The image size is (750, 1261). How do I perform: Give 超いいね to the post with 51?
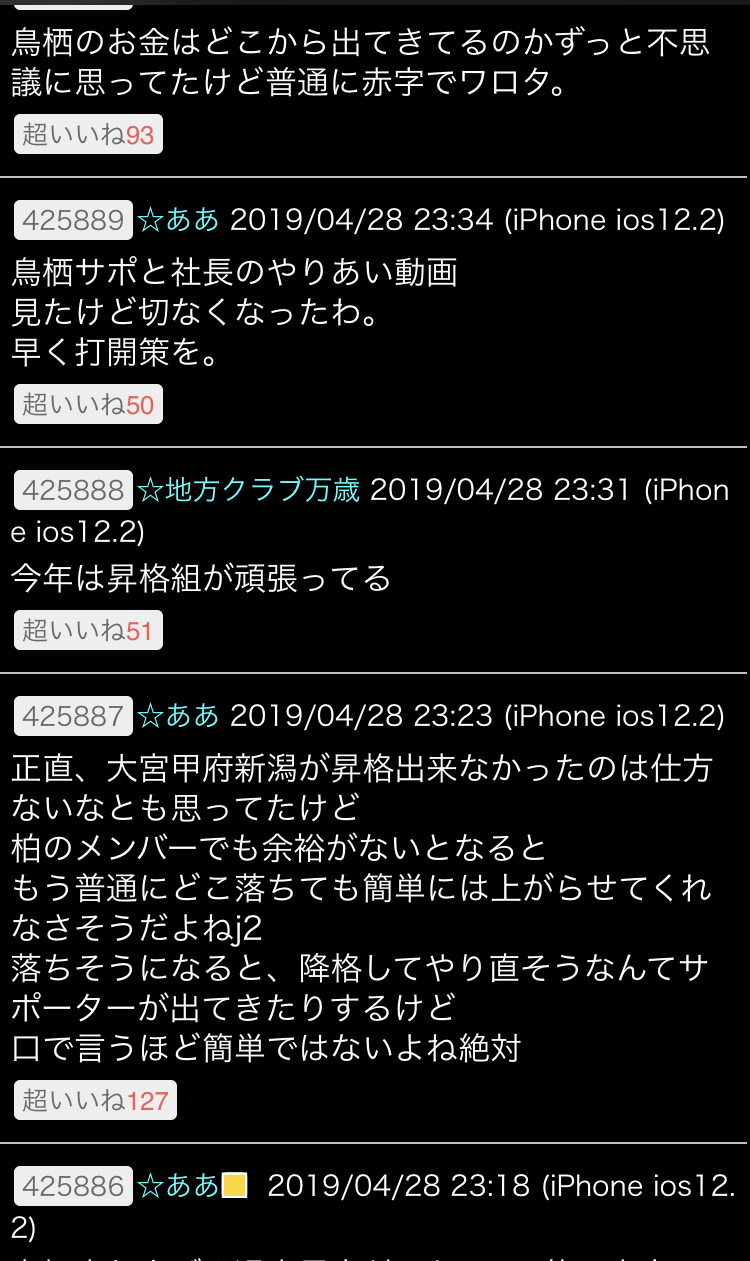(x=88, y=631)
